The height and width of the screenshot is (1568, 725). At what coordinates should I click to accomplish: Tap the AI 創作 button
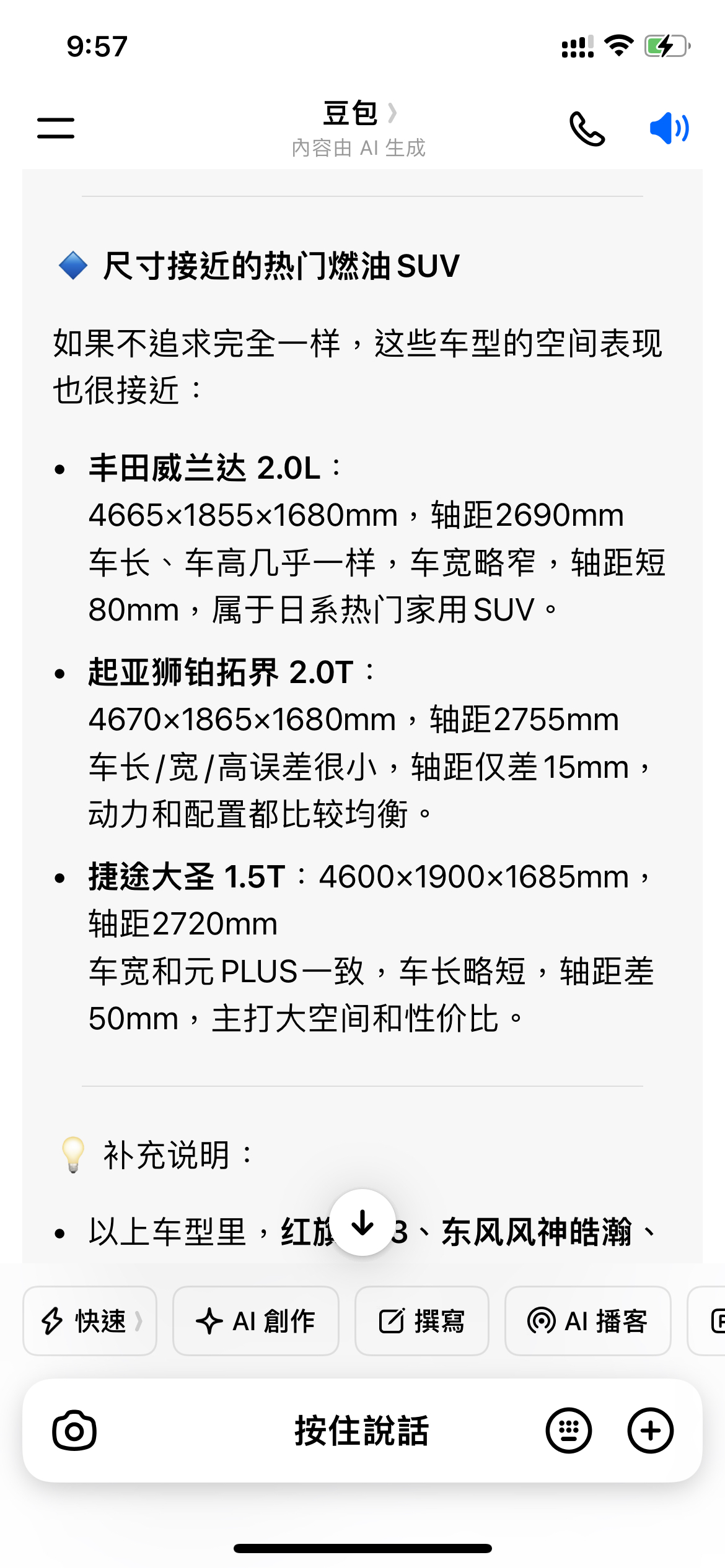pos(255,1322)
